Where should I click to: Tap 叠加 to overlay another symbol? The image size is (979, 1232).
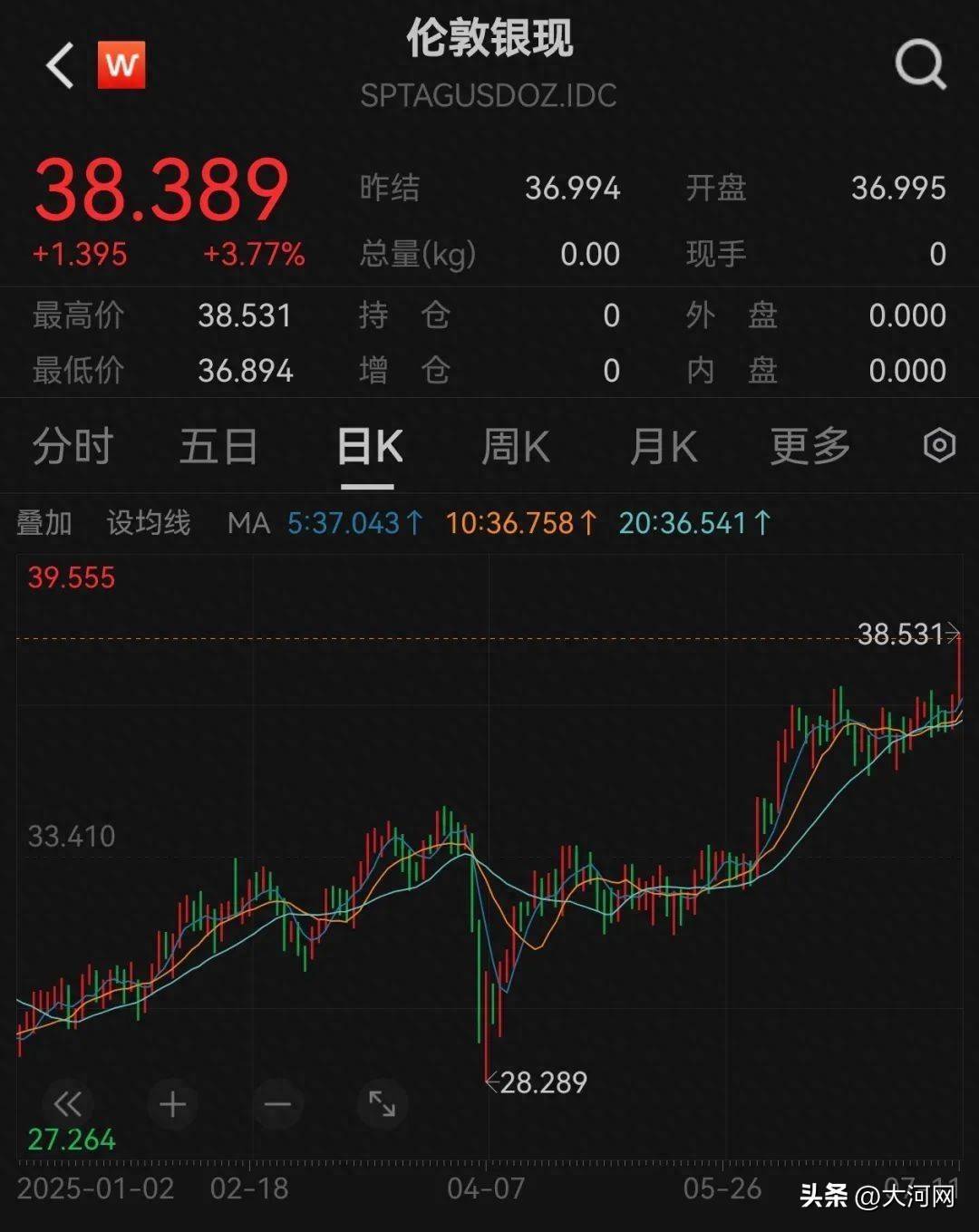(x=44, y=523)
